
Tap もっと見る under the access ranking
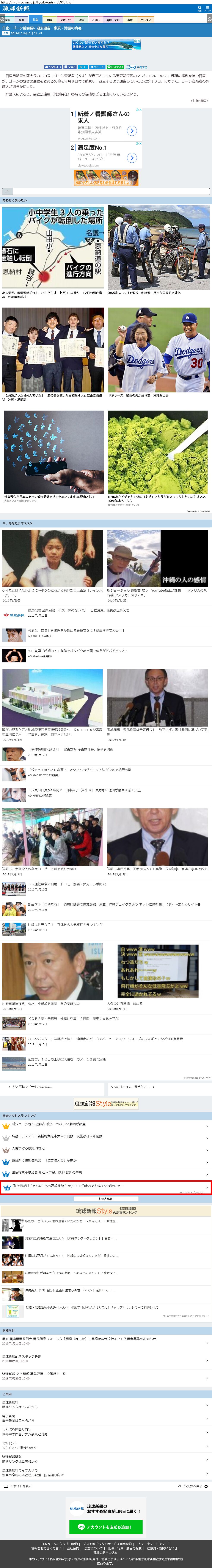(106, 1198)
